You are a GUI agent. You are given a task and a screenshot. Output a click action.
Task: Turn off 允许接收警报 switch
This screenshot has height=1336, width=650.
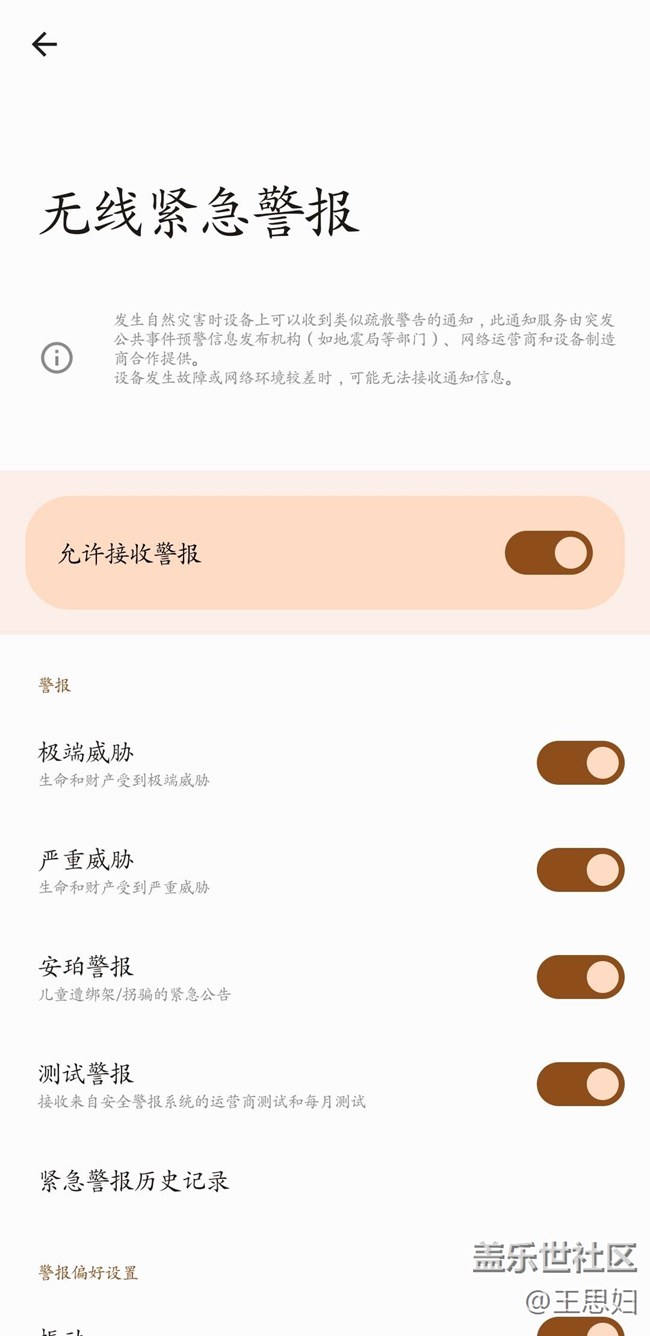548,553
